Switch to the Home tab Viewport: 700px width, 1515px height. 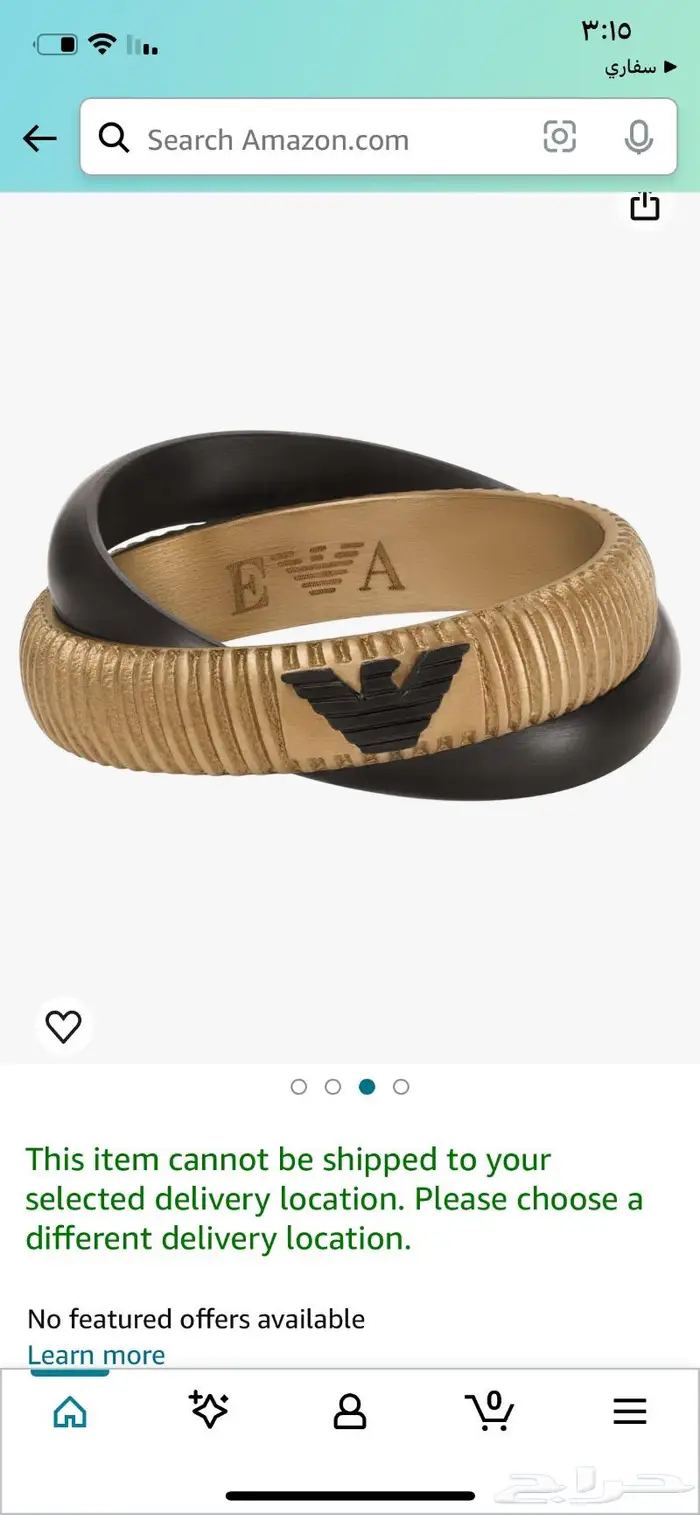click(70, 1412)
